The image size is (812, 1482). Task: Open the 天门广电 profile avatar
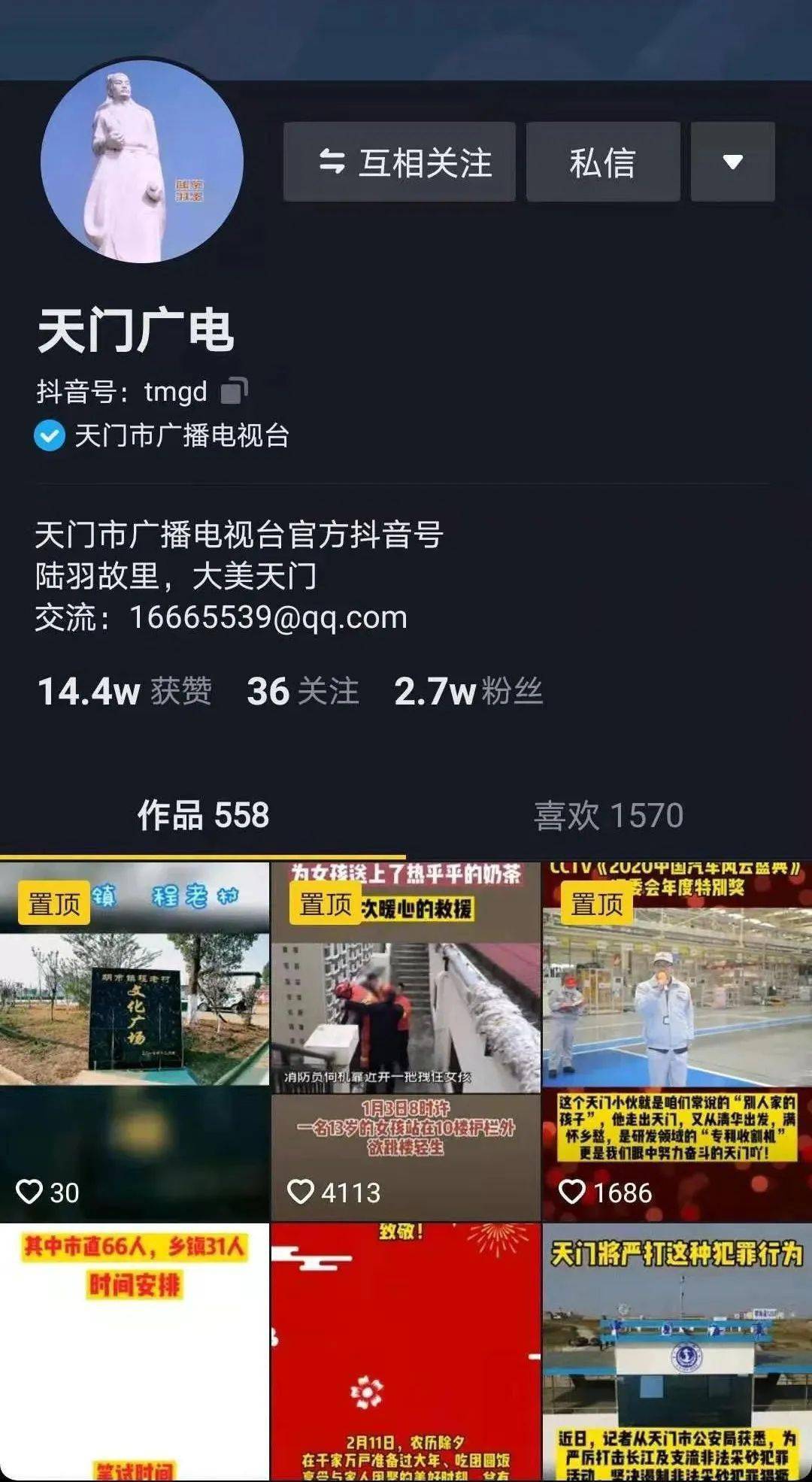142,162
